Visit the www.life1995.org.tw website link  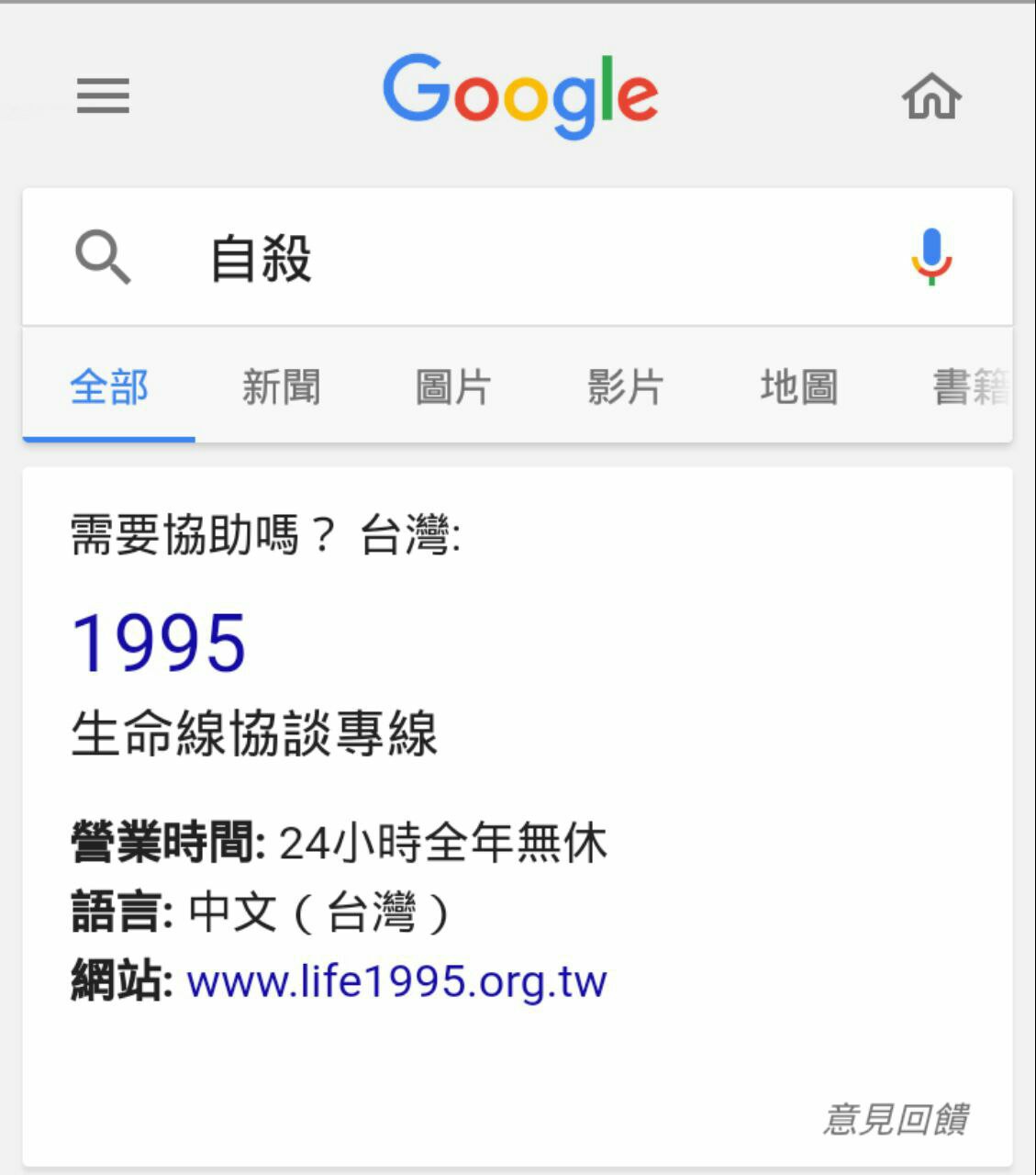pos(396,981)
